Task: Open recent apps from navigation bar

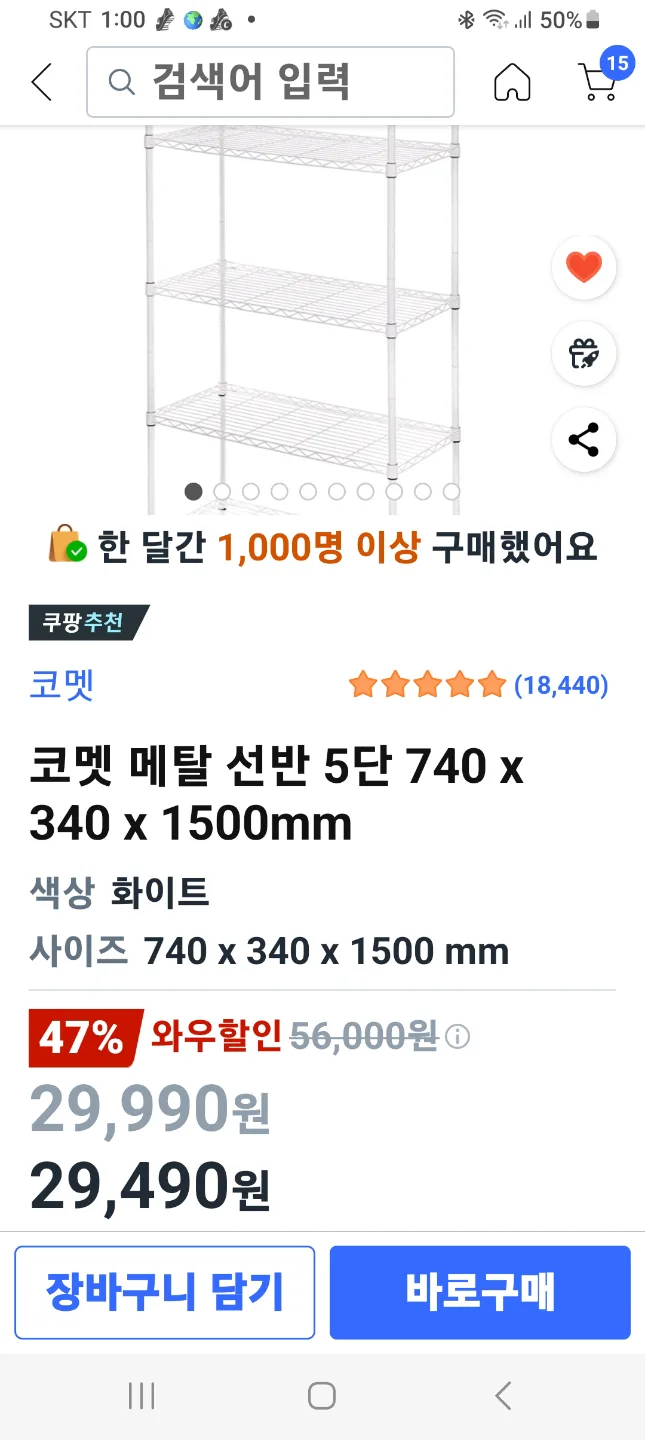Action: coord(142,1396)
